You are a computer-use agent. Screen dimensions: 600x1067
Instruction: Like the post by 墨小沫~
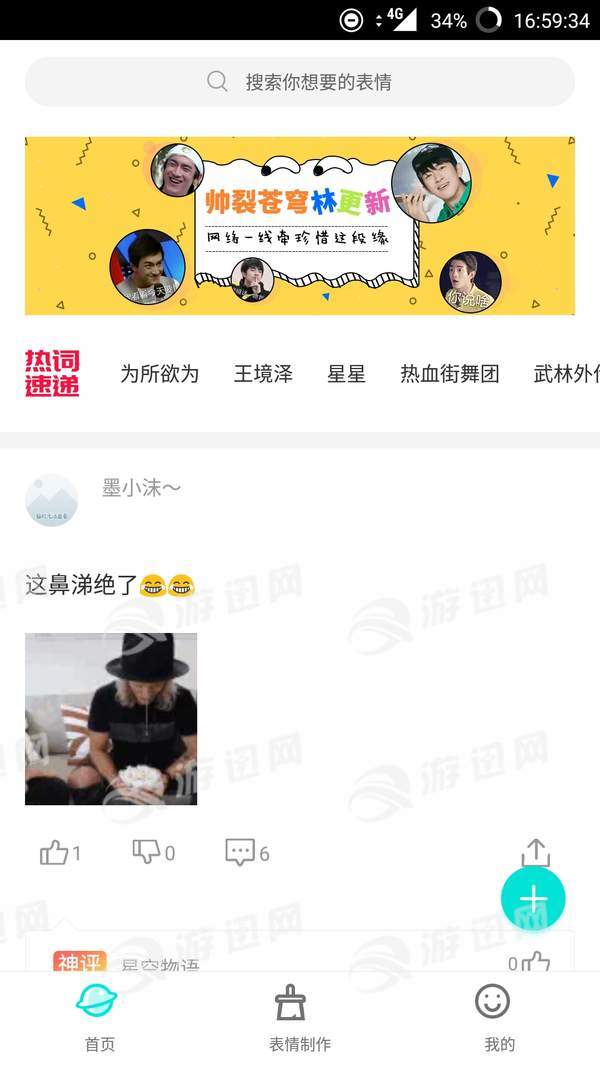pyautogui.click(x=56, y=853)
